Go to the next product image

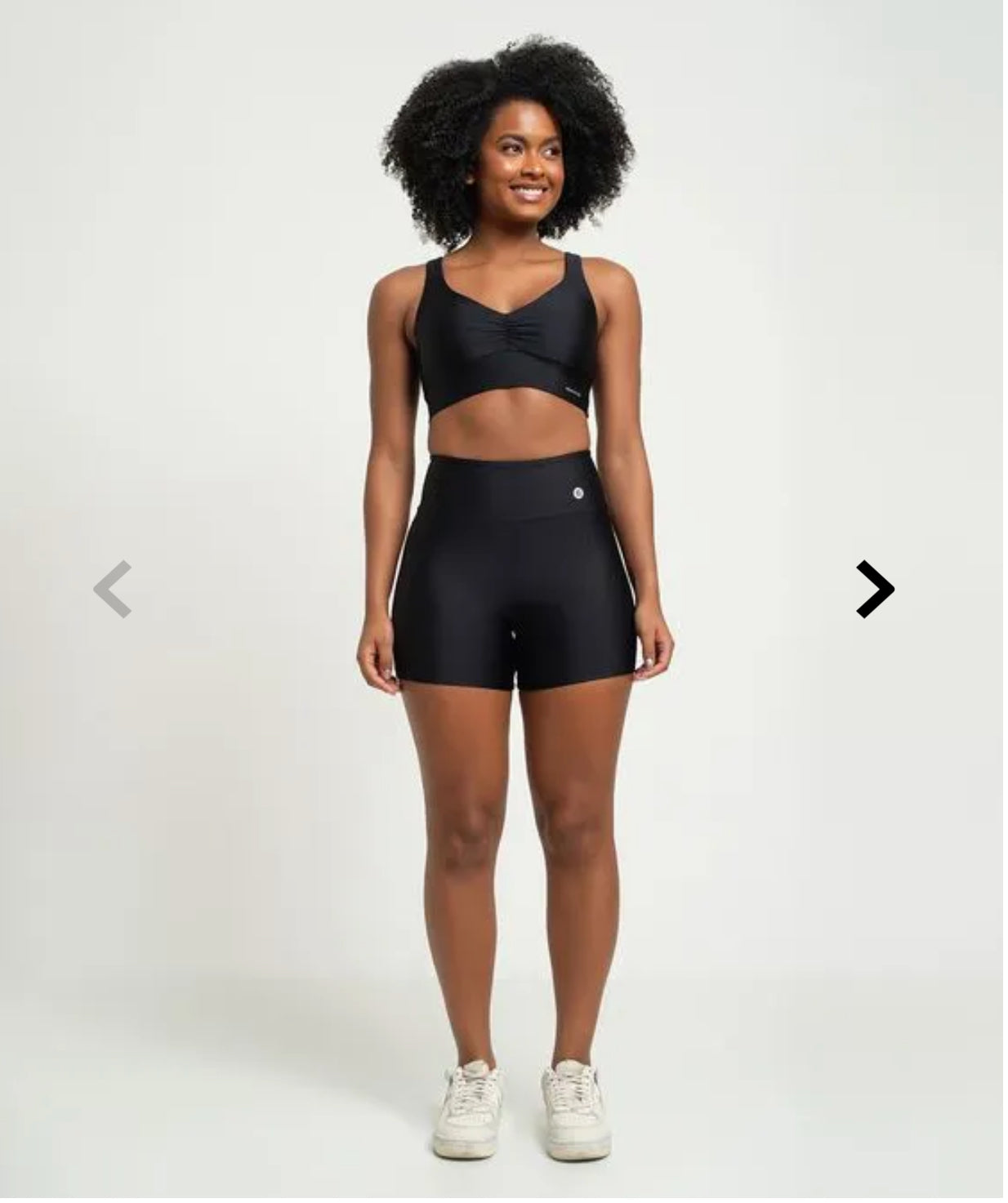(x=875, y=589)
